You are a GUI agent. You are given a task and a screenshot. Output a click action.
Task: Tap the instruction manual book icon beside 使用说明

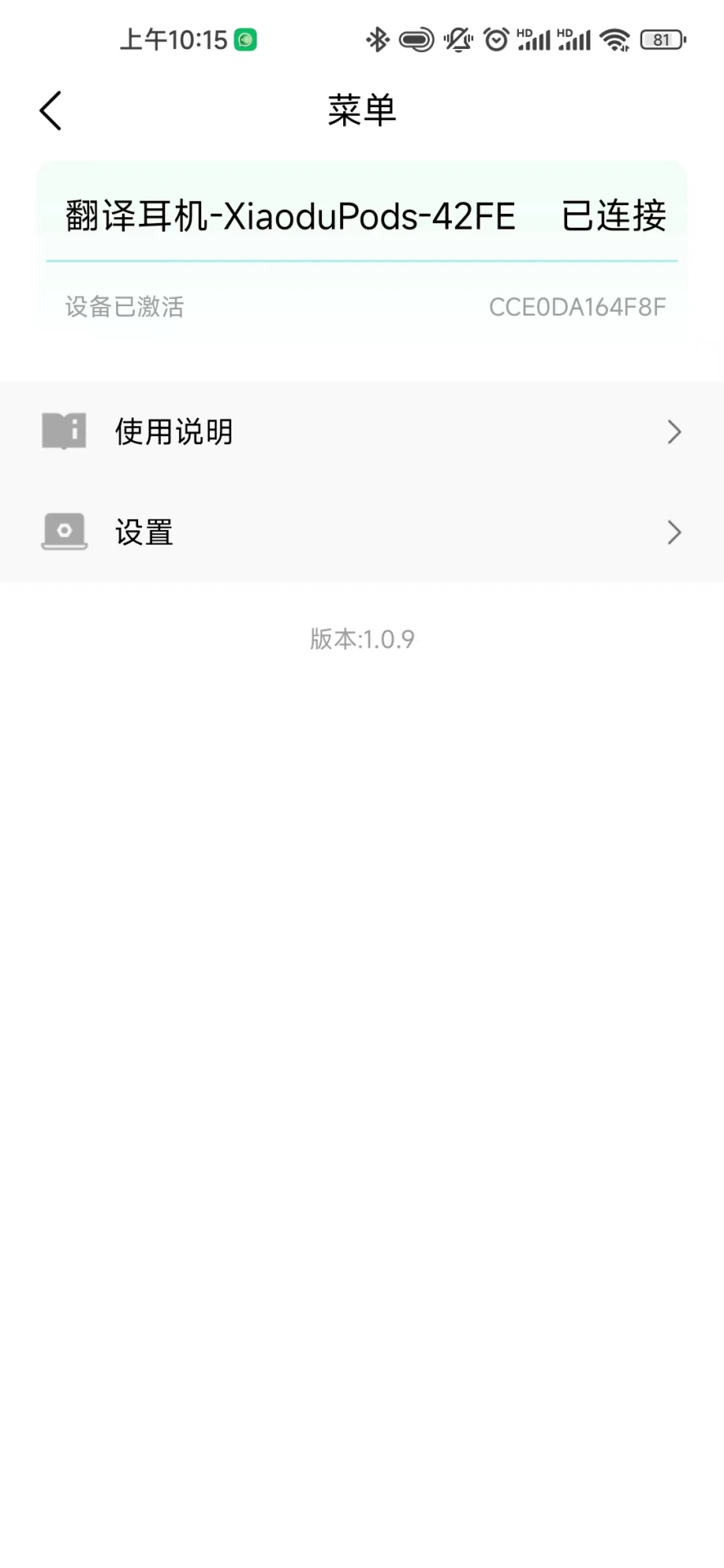point(64,430)
